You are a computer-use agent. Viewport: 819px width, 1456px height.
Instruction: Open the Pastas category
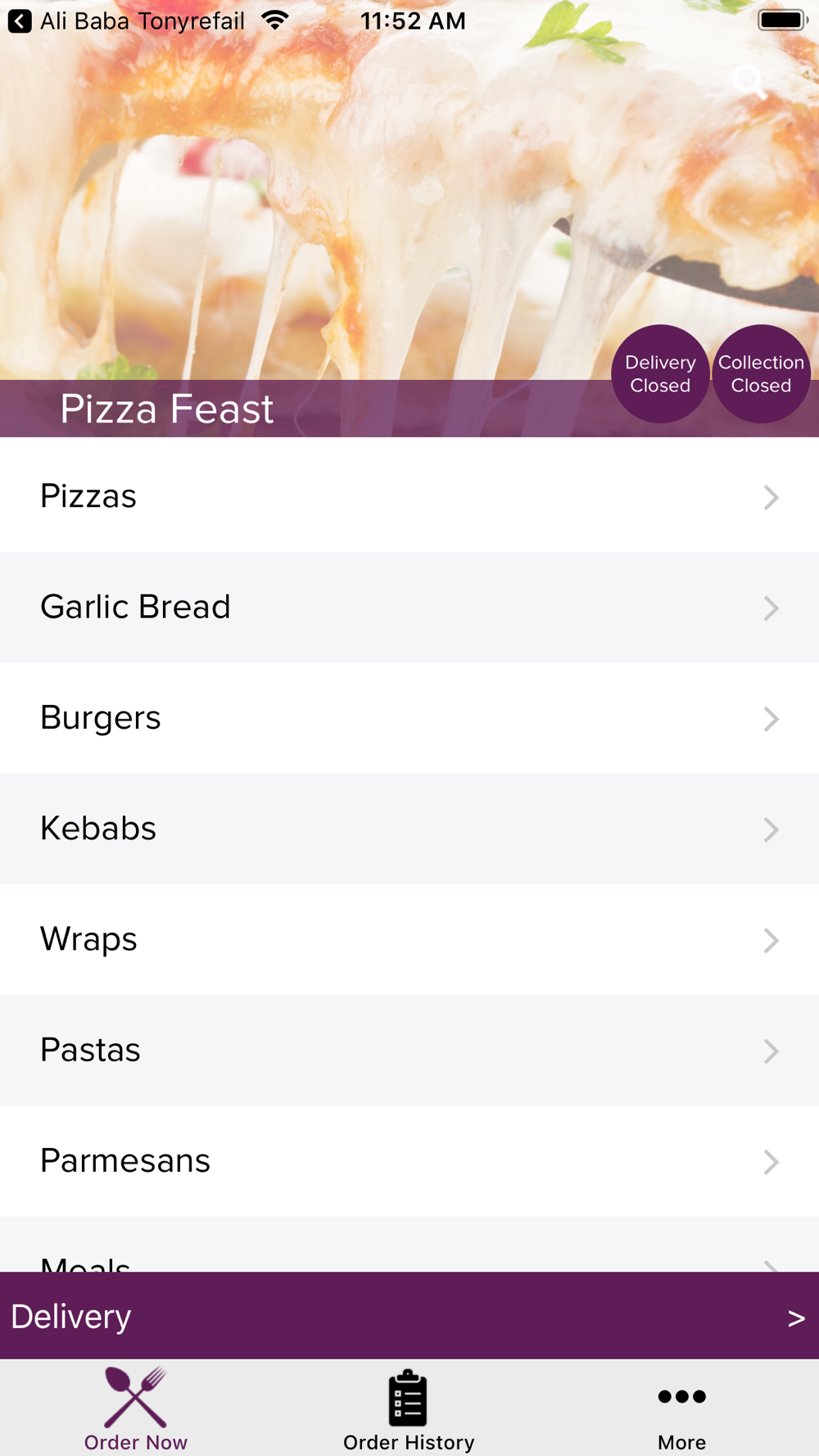[409, 1051]
